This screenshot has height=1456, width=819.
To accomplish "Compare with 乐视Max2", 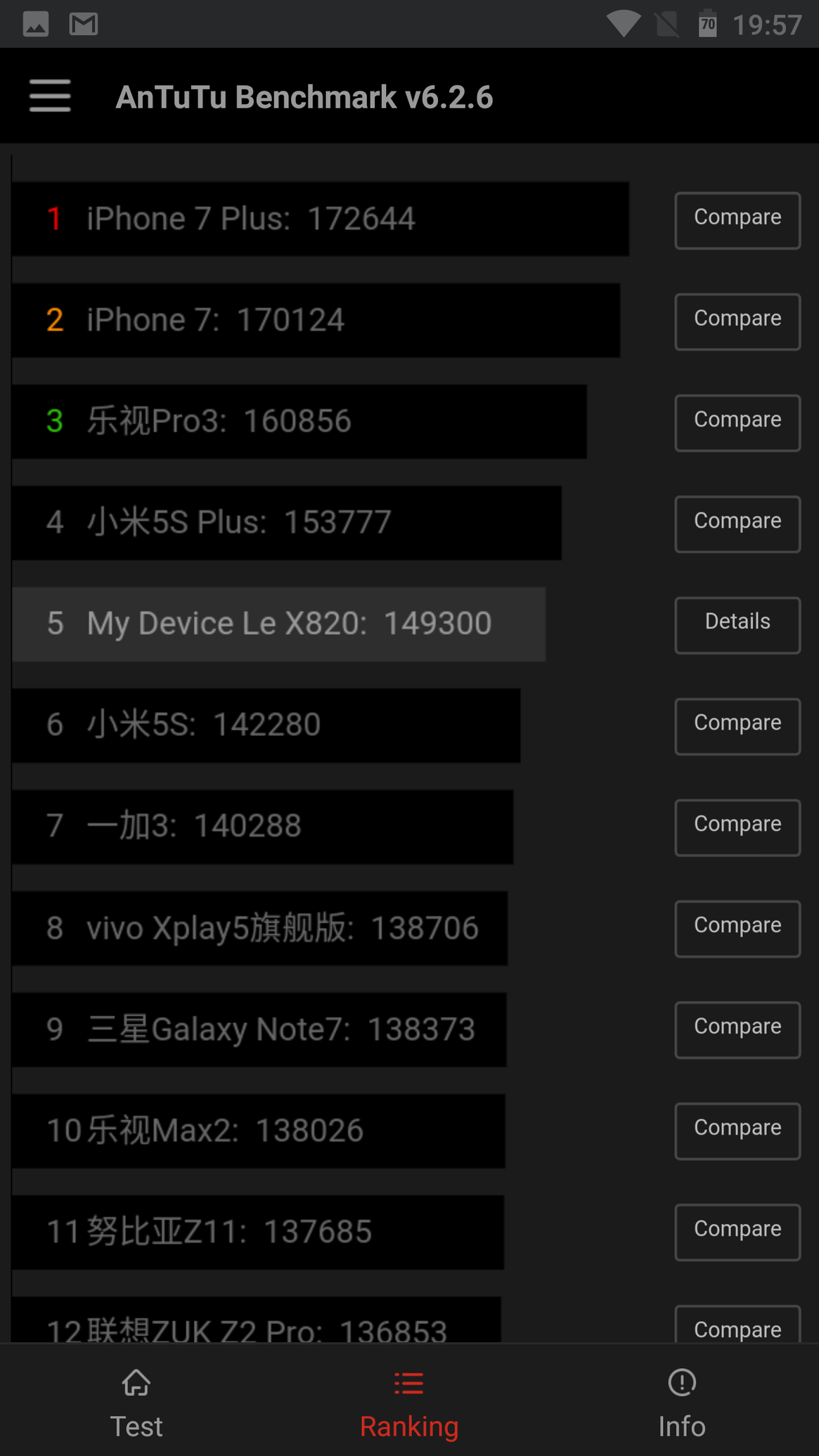I will pyautogui.click(x=737, y=1131).
